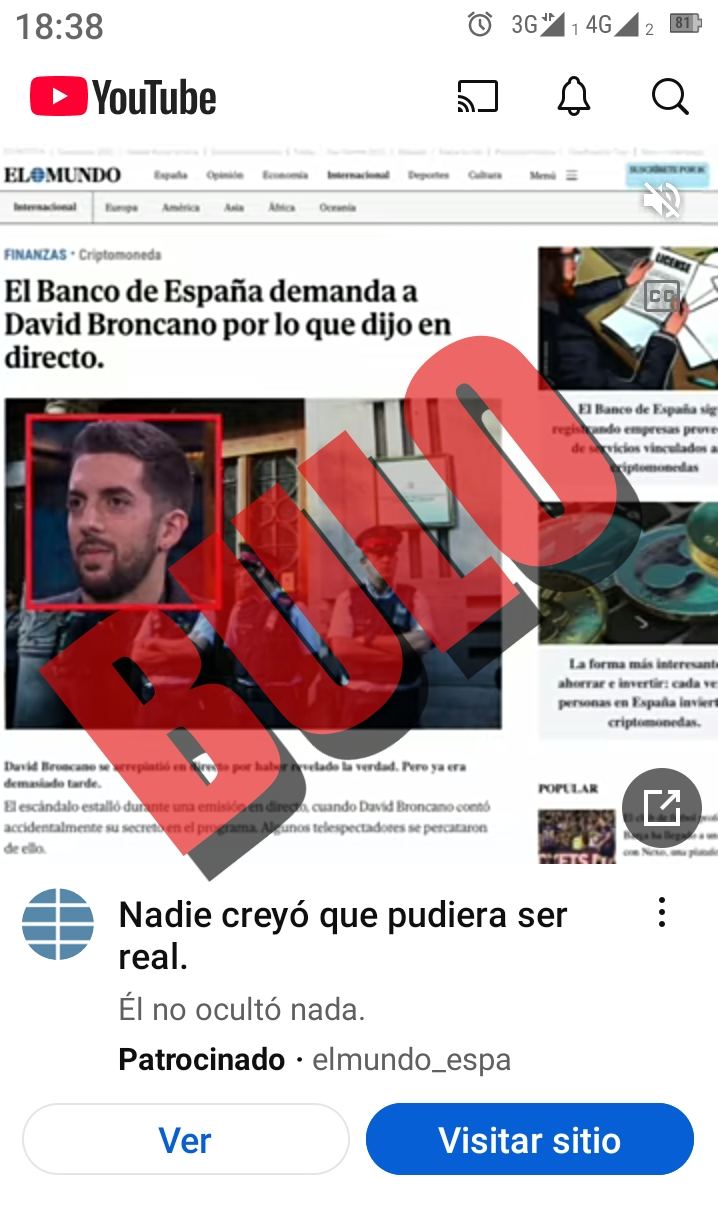Toggle closed captions on the video
Image resolution: width=718 pixels, height=1227 pixels.
coord(661,296)
